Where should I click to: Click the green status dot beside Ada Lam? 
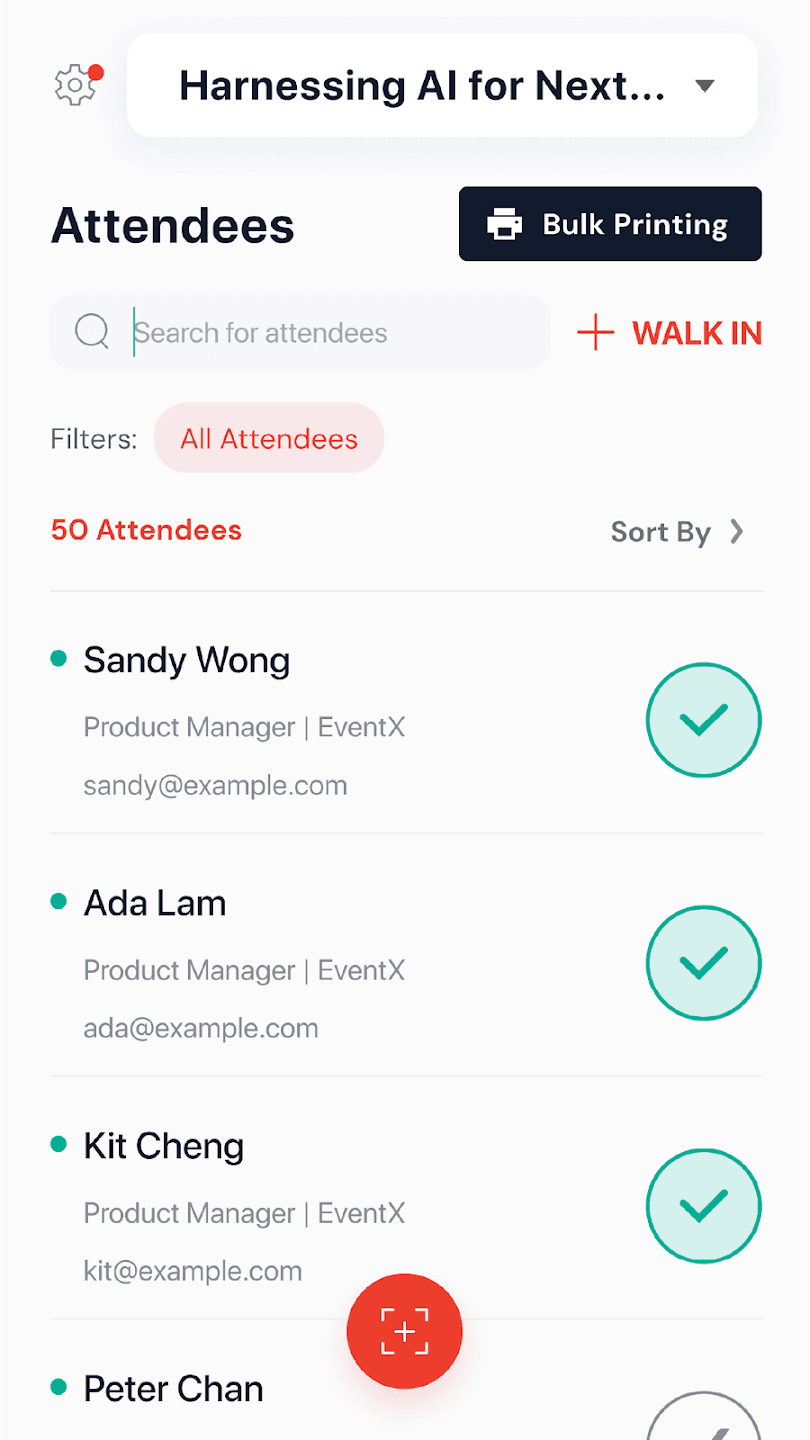[57, 901]
